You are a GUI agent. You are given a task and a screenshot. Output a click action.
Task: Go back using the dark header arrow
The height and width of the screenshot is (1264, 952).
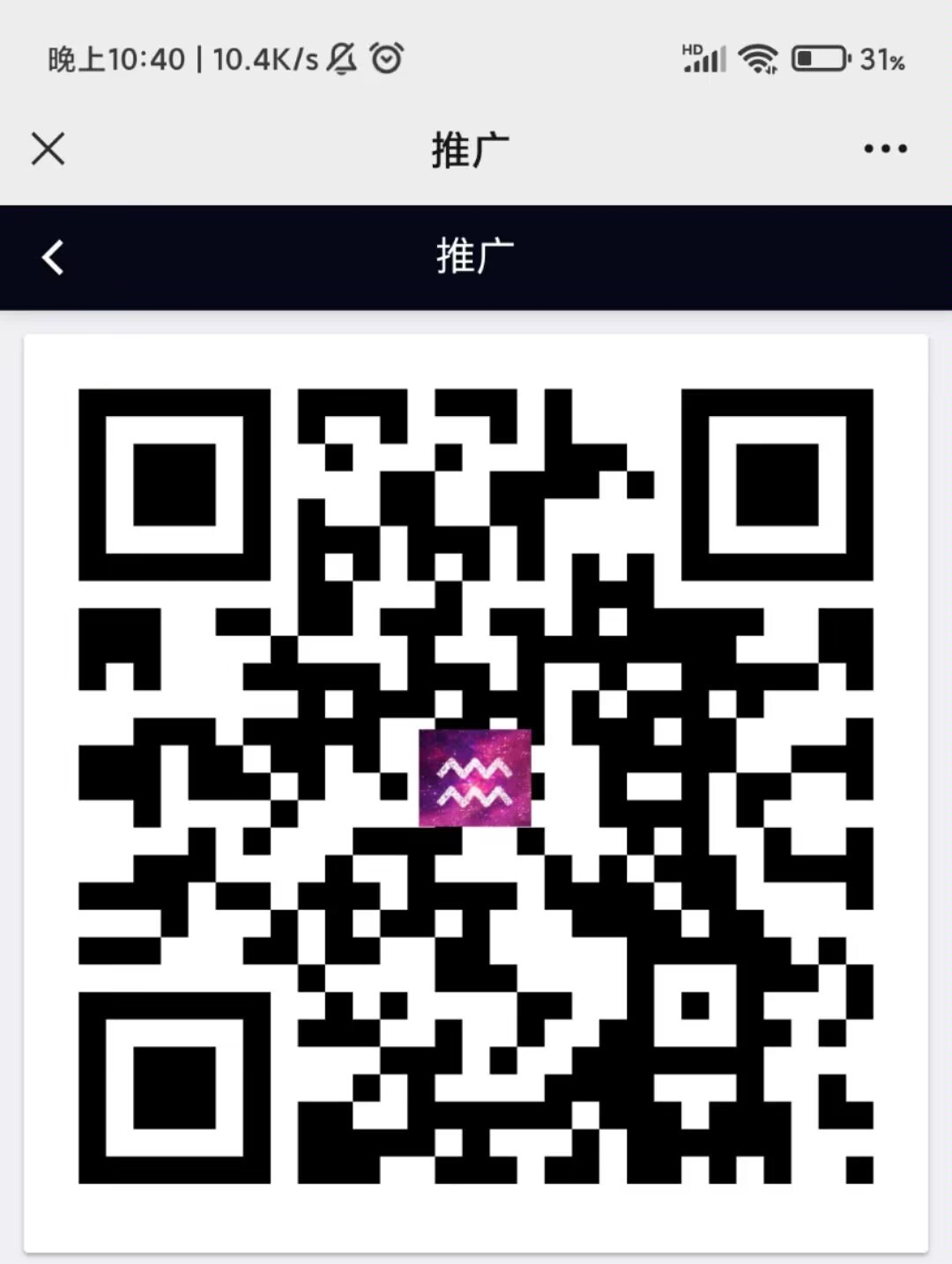(53, 257)
